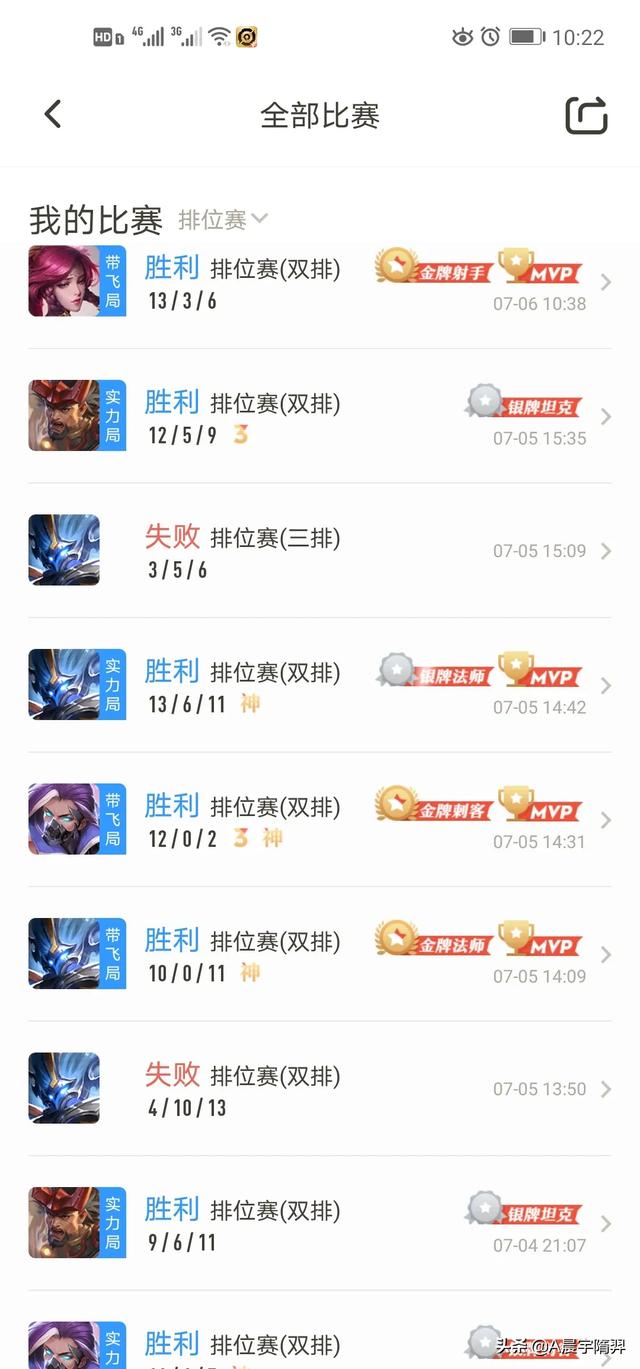Open the 13/3/6 match from 07-06 10:38
640x1369 pixels.
(320, 283)
